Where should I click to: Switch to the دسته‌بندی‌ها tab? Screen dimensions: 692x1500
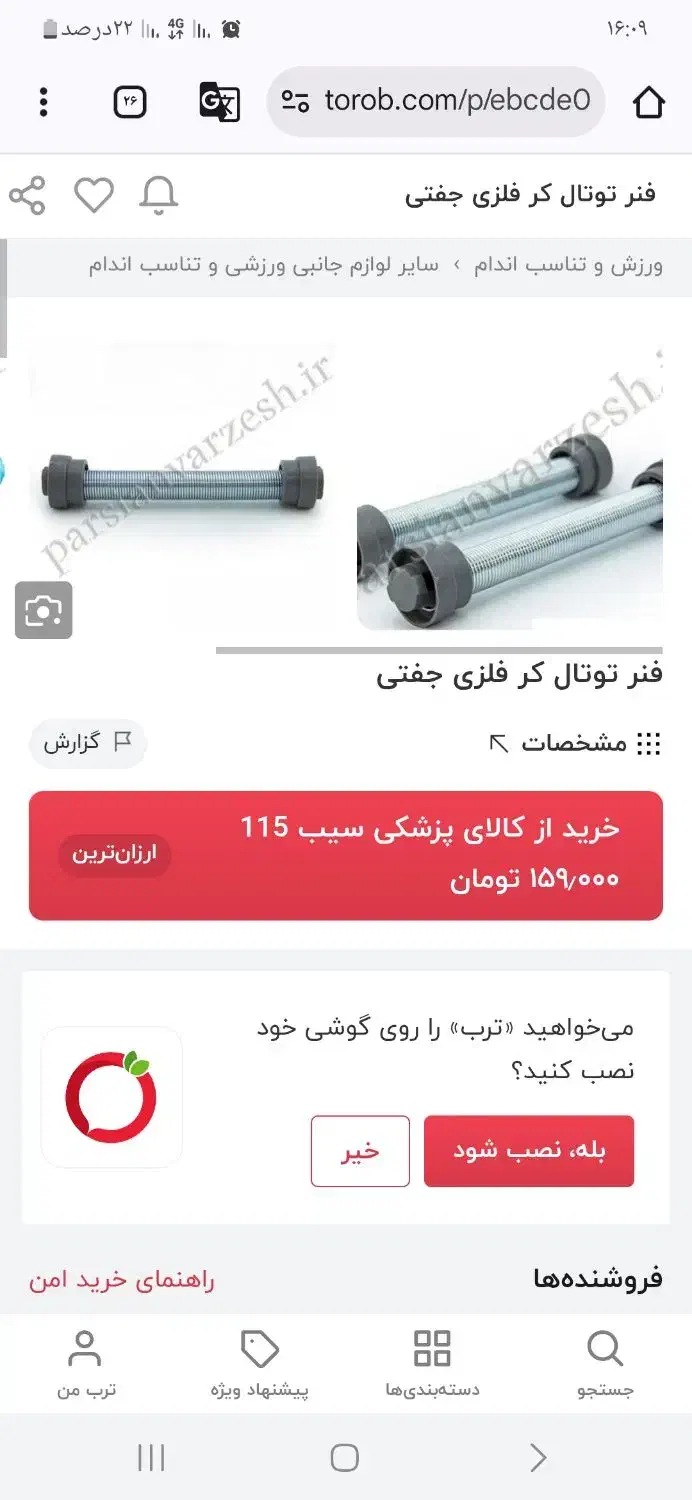pos(432,1362)
